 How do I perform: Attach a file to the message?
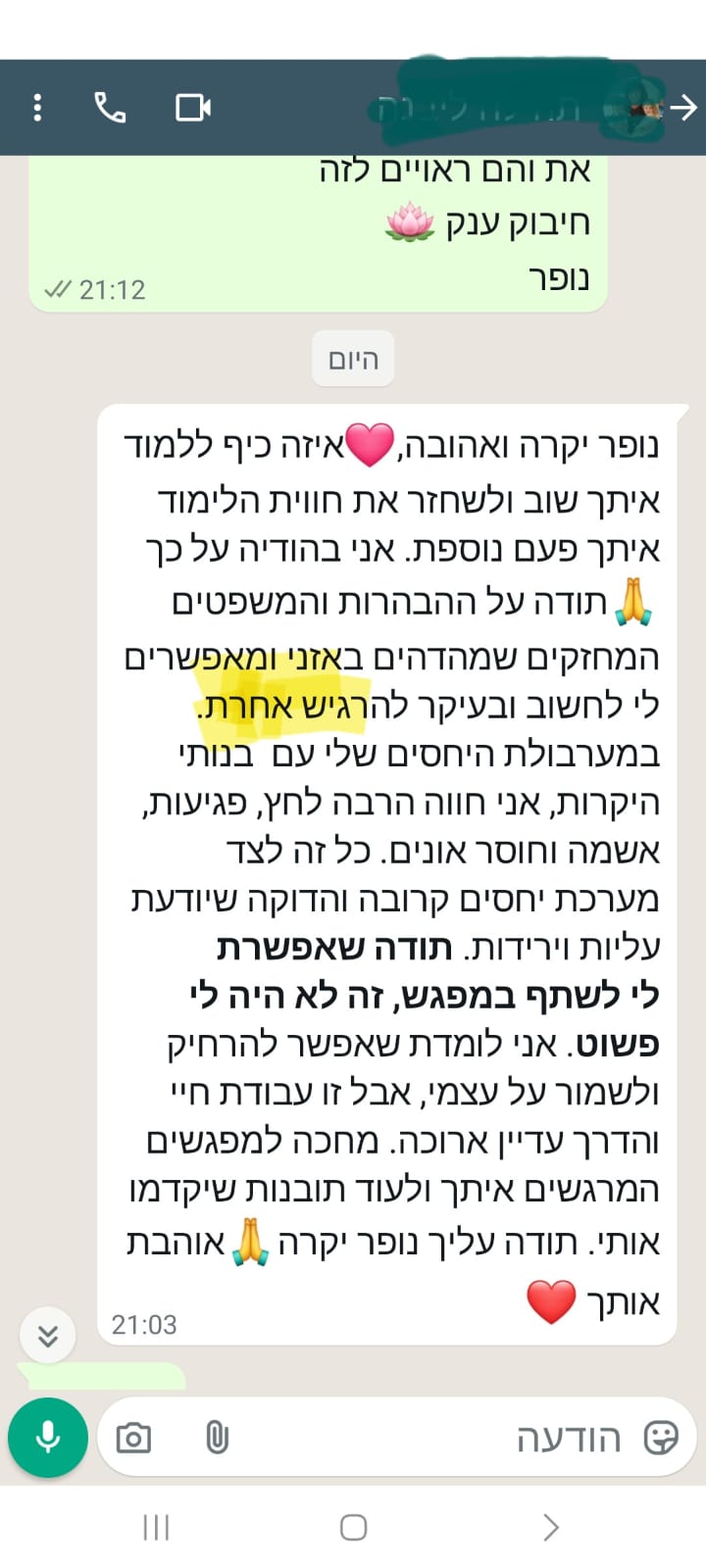pos(217,1438)
